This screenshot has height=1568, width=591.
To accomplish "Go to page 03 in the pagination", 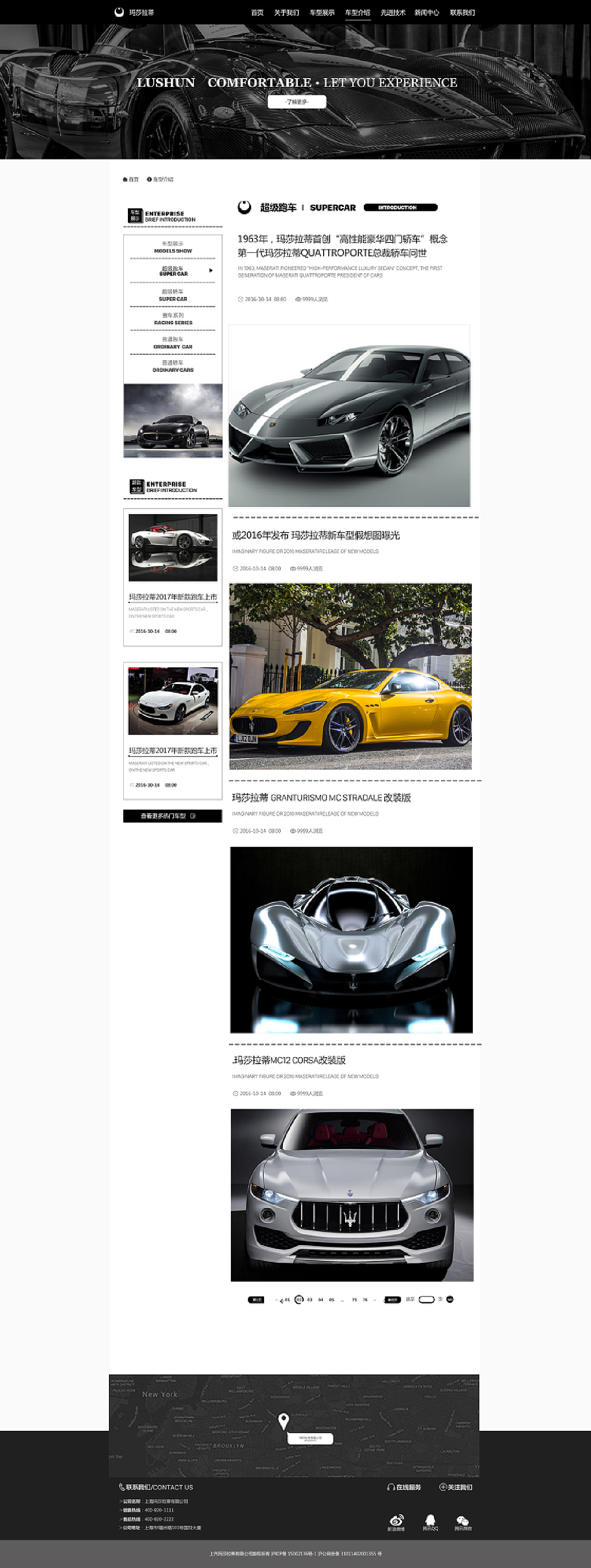I will [310, 1299].
